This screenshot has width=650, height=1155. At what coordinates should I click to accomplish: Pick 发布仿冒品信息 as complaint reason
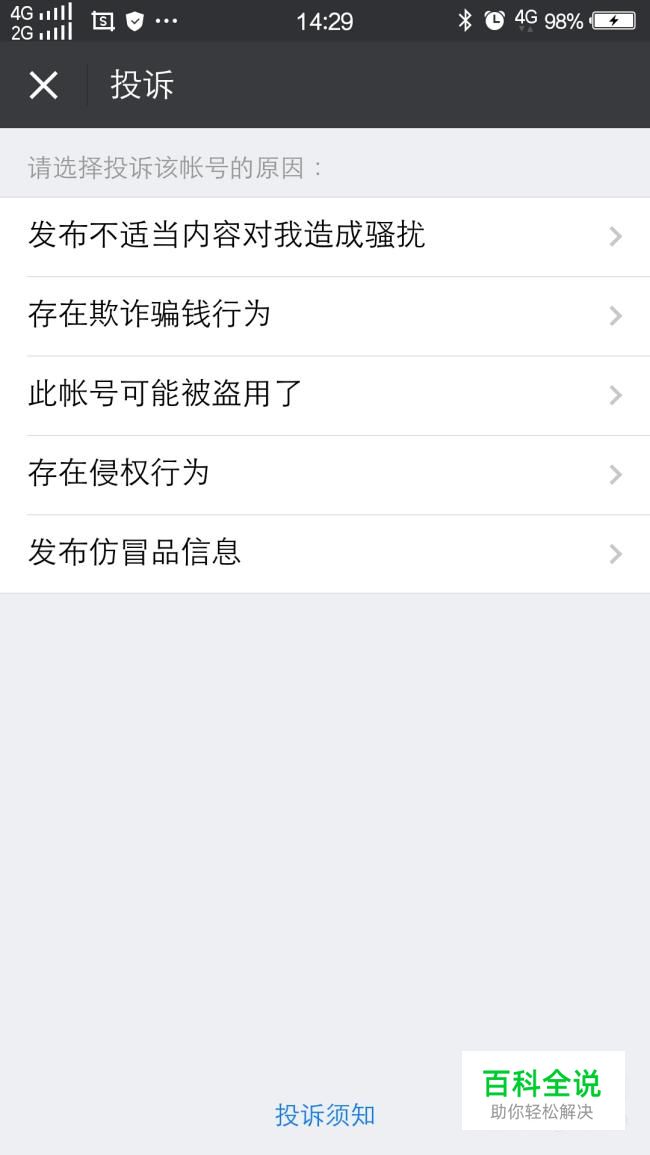[325, 554]
